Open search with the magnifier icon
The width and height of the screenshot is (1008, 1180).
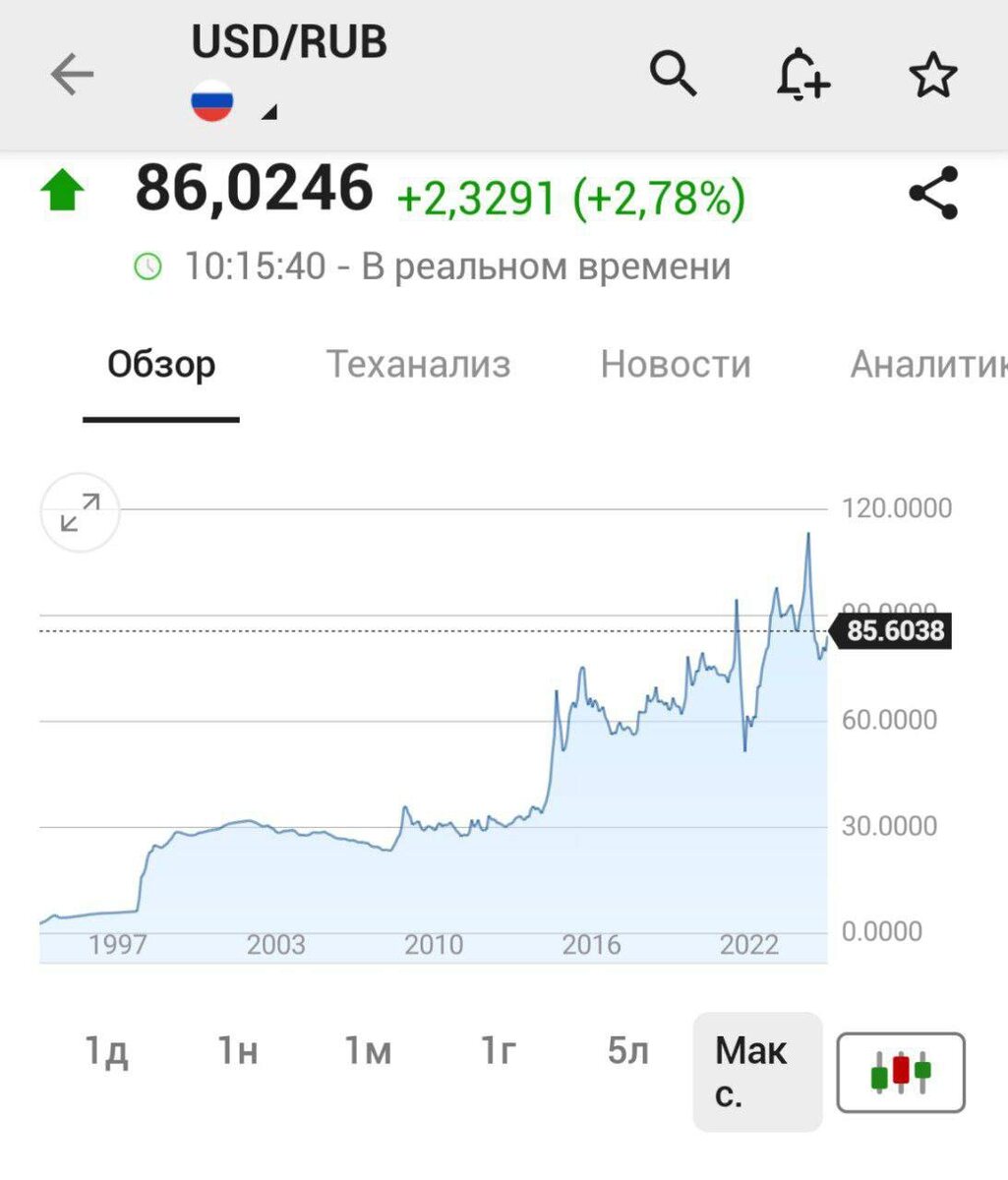(674, 74)
